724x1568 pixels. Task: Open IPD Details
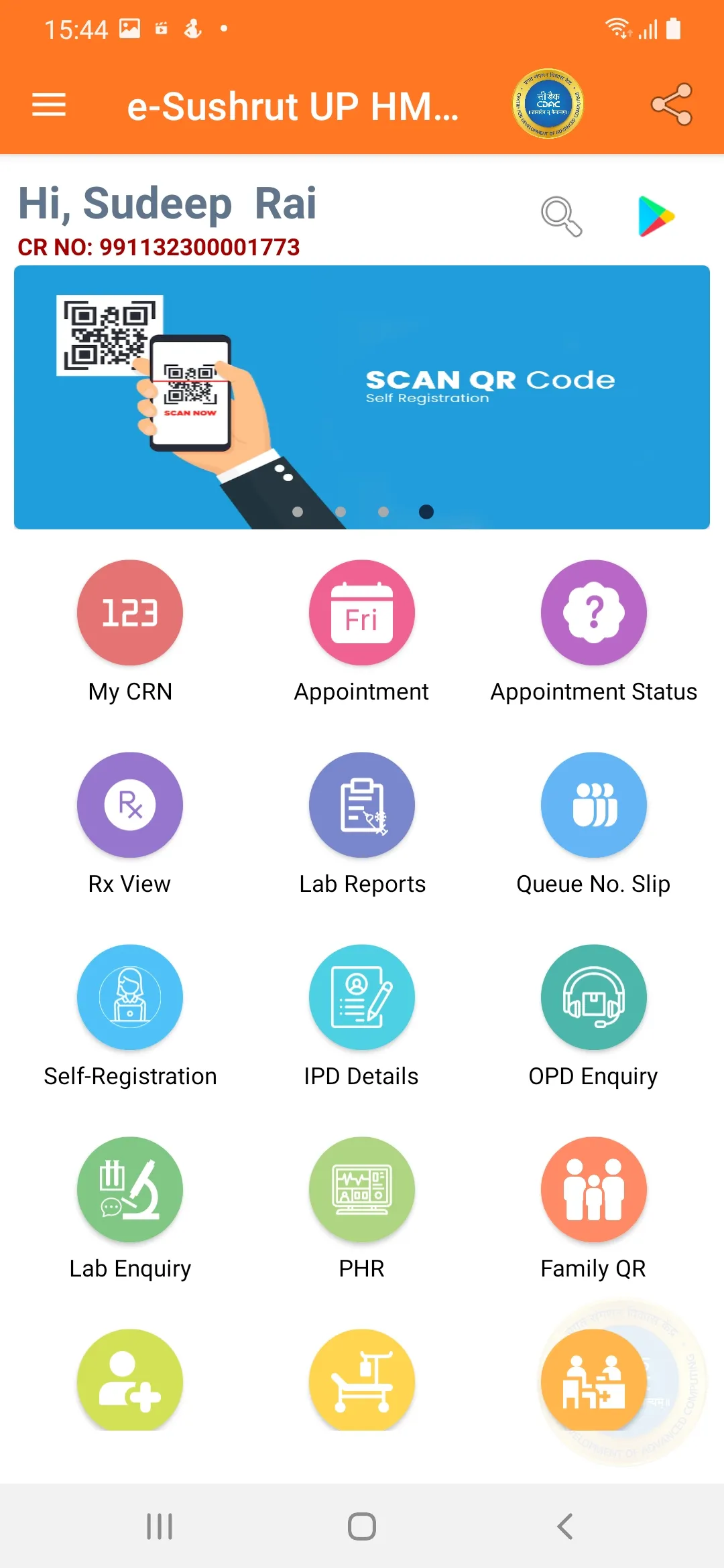pos(361,997)
